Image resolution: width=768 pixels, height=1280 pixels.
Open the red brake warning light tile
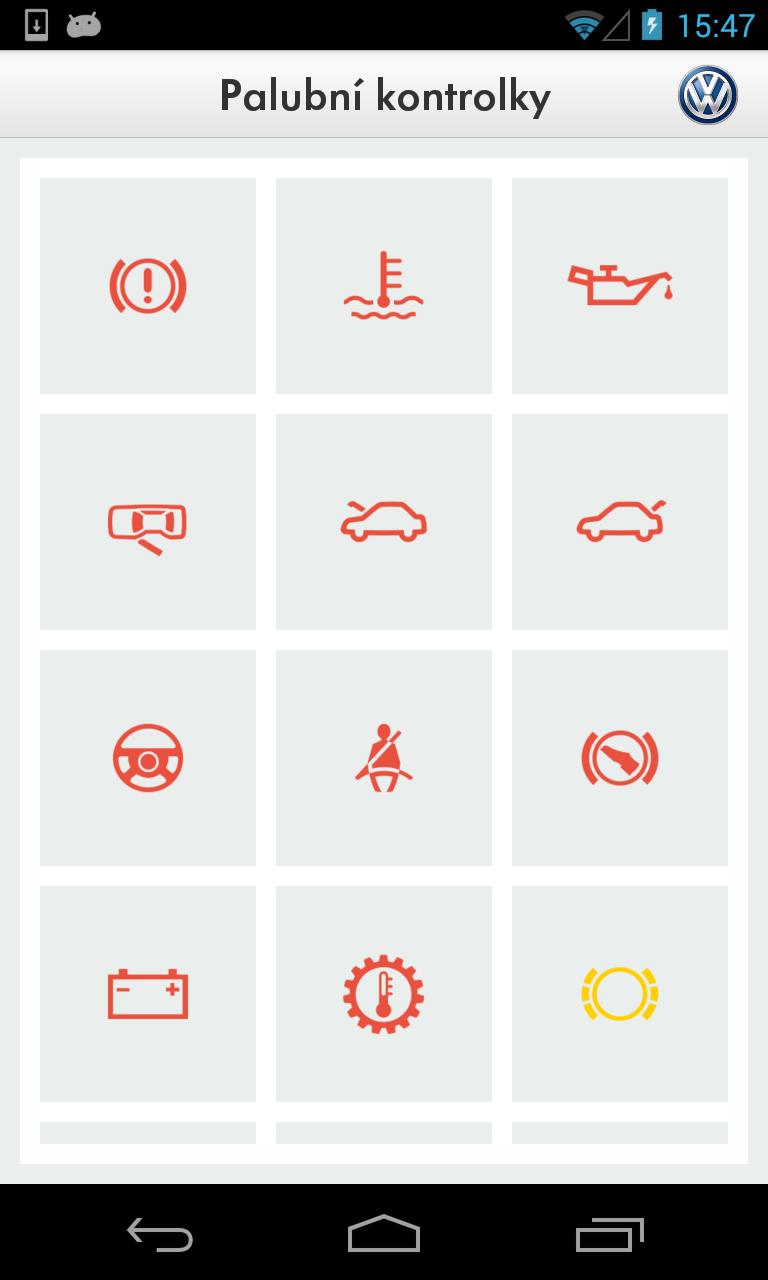(x=148, y=286)
